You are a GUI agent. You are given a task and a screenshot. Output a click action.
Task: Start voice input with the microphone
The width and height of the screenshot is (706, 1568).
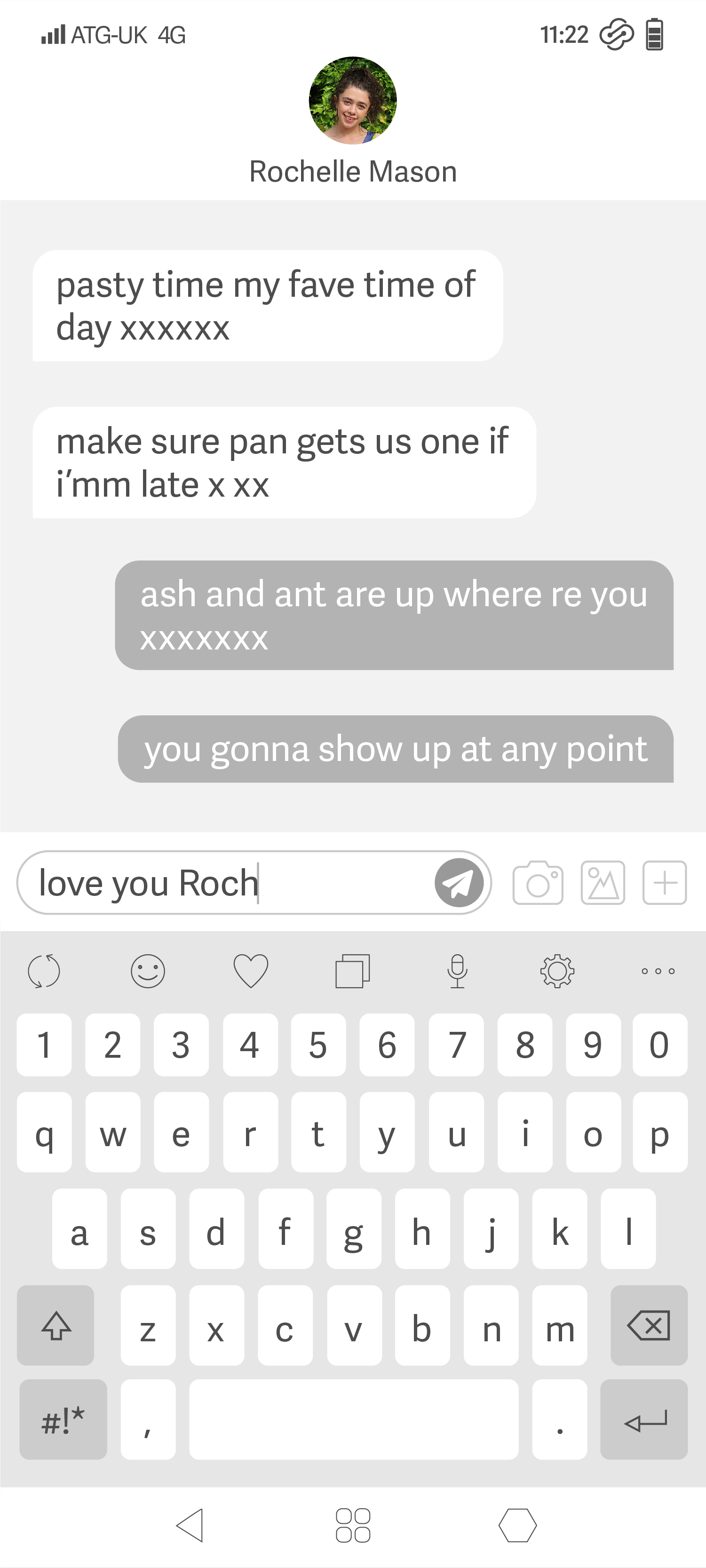[457, 971]
